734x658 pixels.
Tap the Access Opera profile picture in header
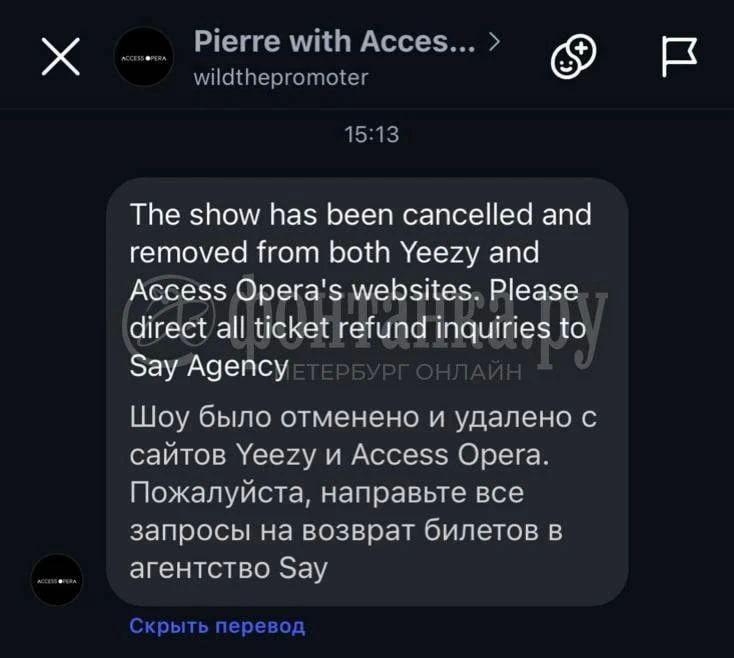[x=144, y=57]
